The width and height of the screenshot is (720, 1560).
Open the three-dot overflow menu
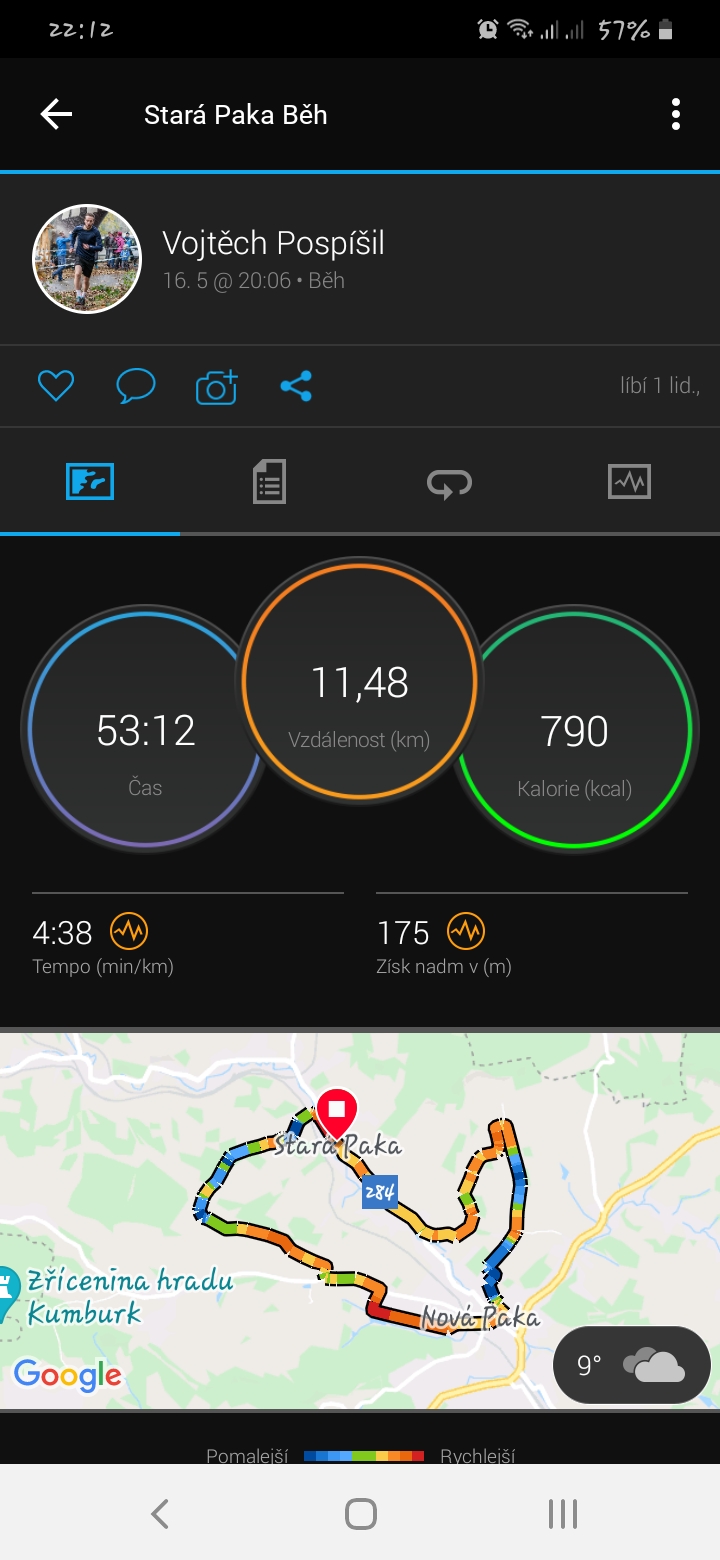pos(676,115)
